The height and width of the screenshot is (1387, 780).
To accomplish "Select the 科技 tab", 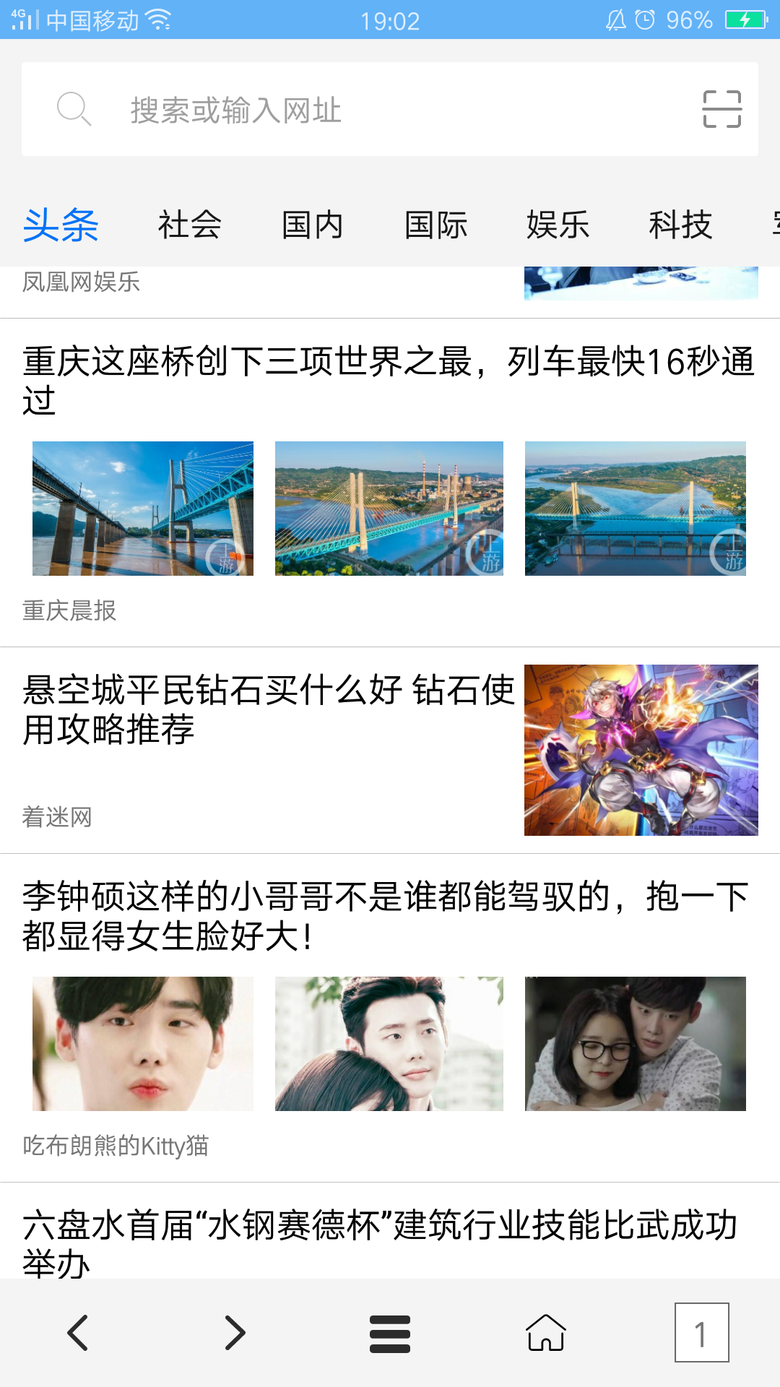I will coord(680,225).
